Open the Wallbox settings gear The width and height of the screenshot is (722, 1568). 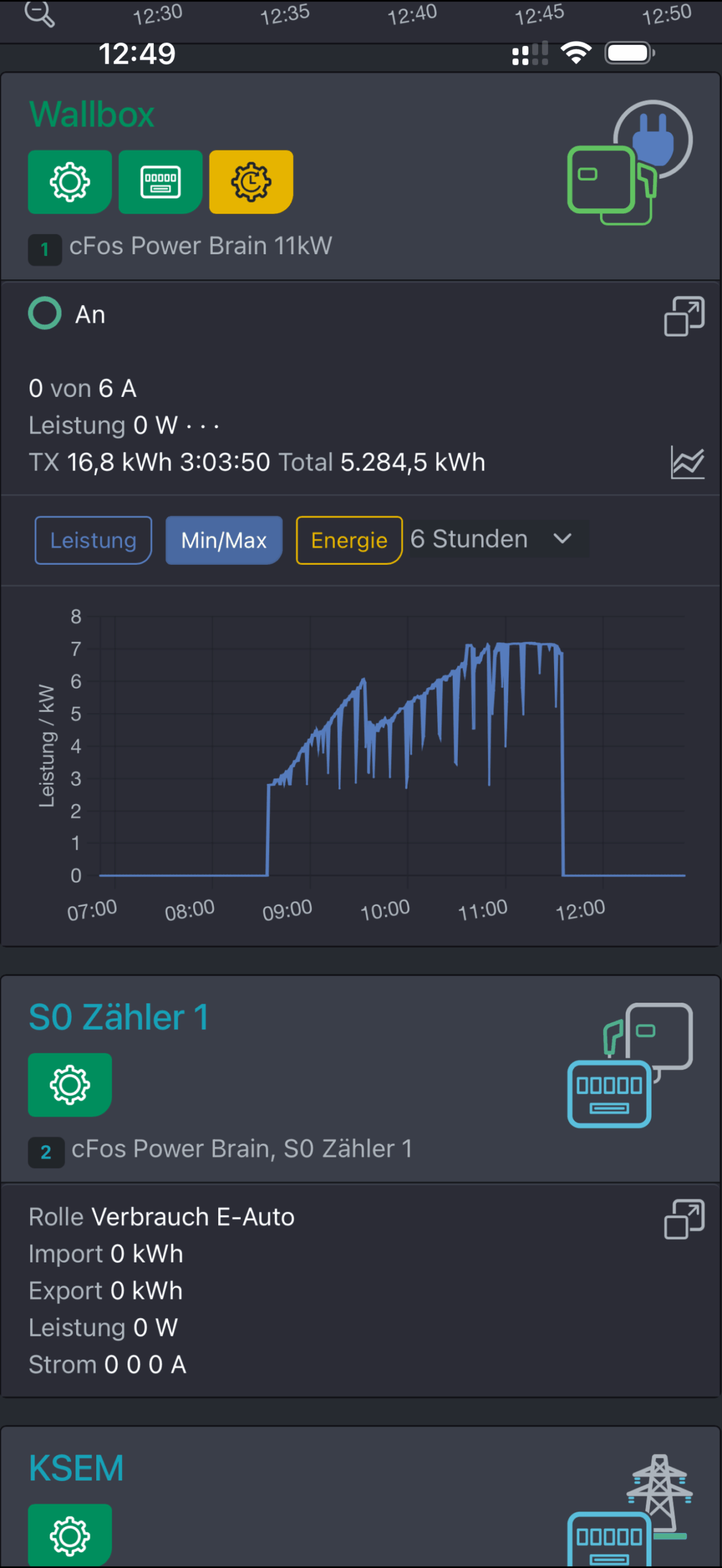[x=70, y=182]
